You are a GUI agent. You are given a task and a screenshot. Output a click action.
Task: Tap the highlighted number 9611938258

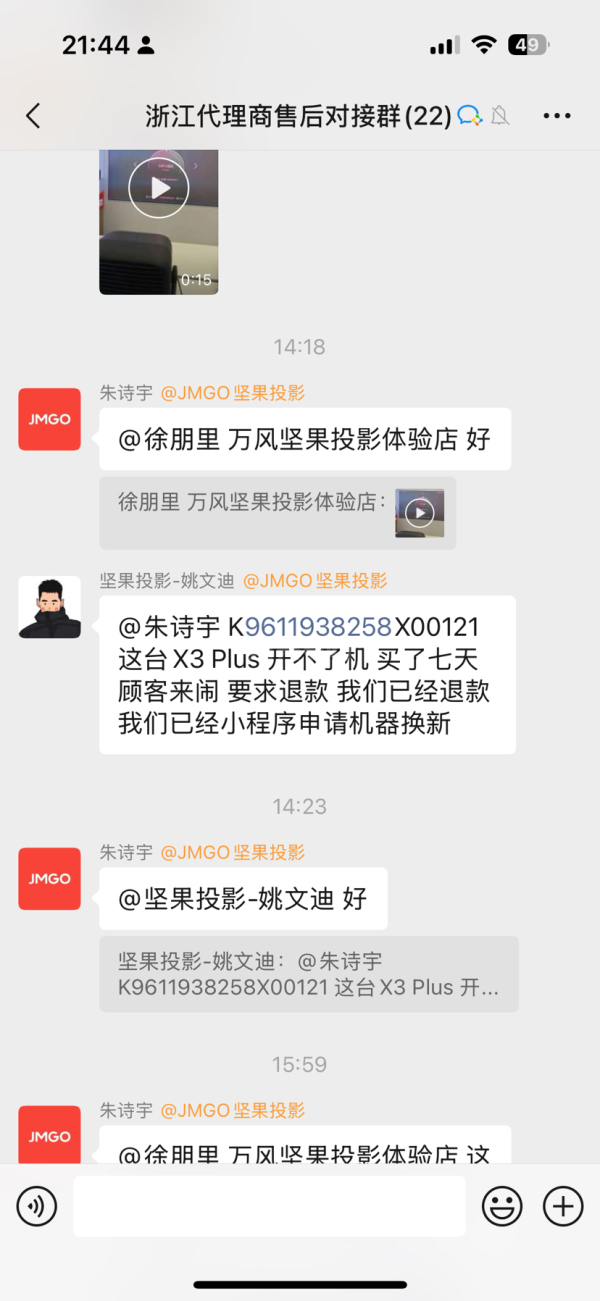point(318,627)
